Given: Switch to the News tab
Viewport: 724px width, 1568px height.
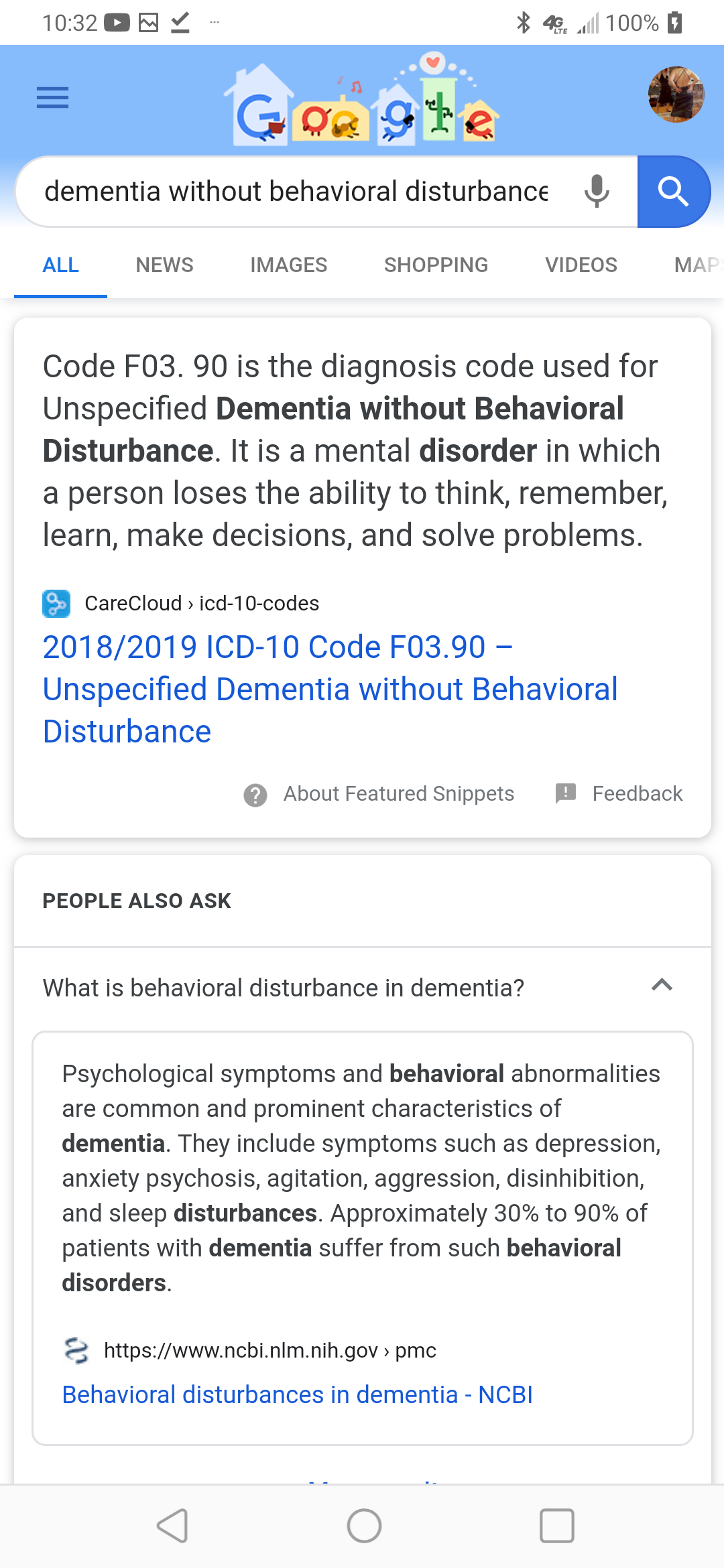Looking at the screenshot, I should (x=164, y=265).
